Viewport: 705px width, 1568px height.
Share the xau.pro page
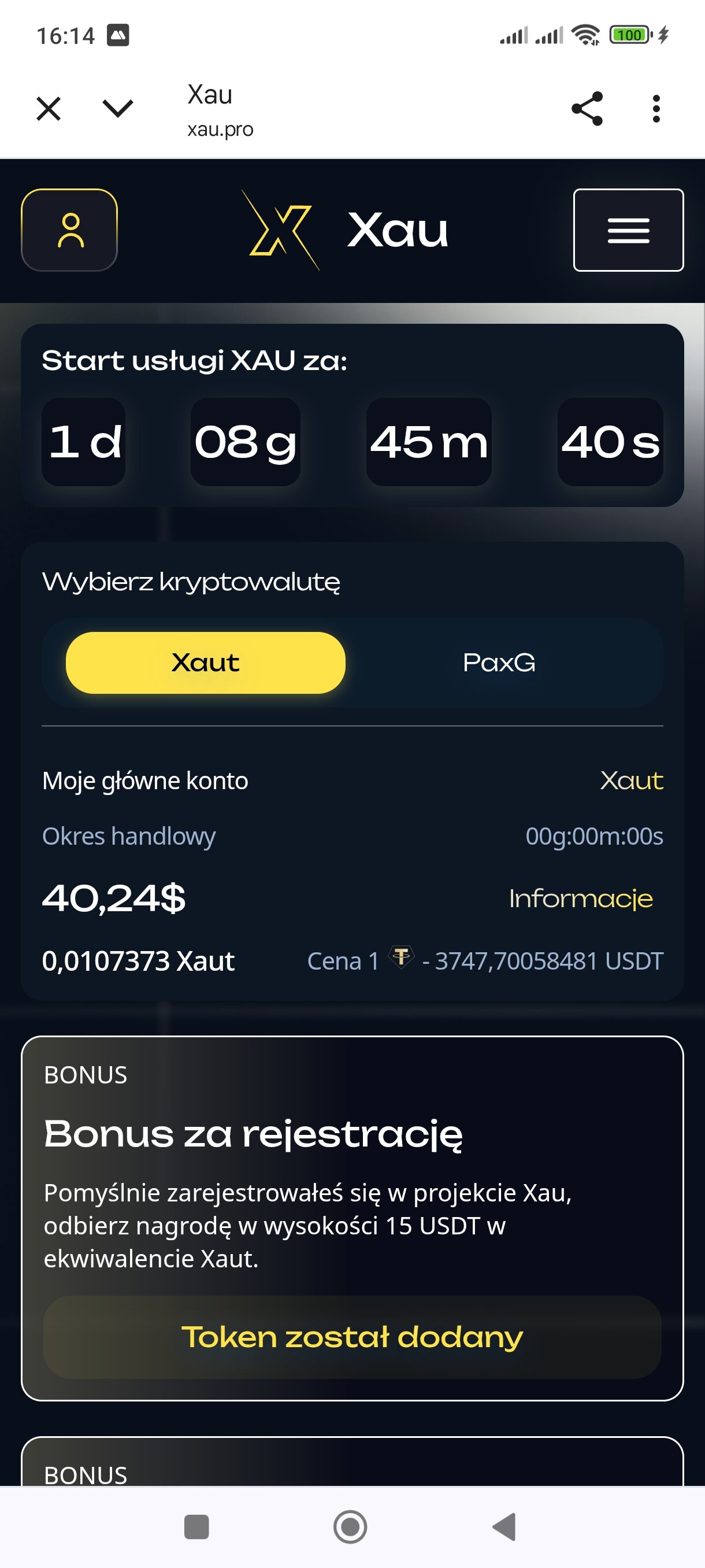click(x=587, y=109)
